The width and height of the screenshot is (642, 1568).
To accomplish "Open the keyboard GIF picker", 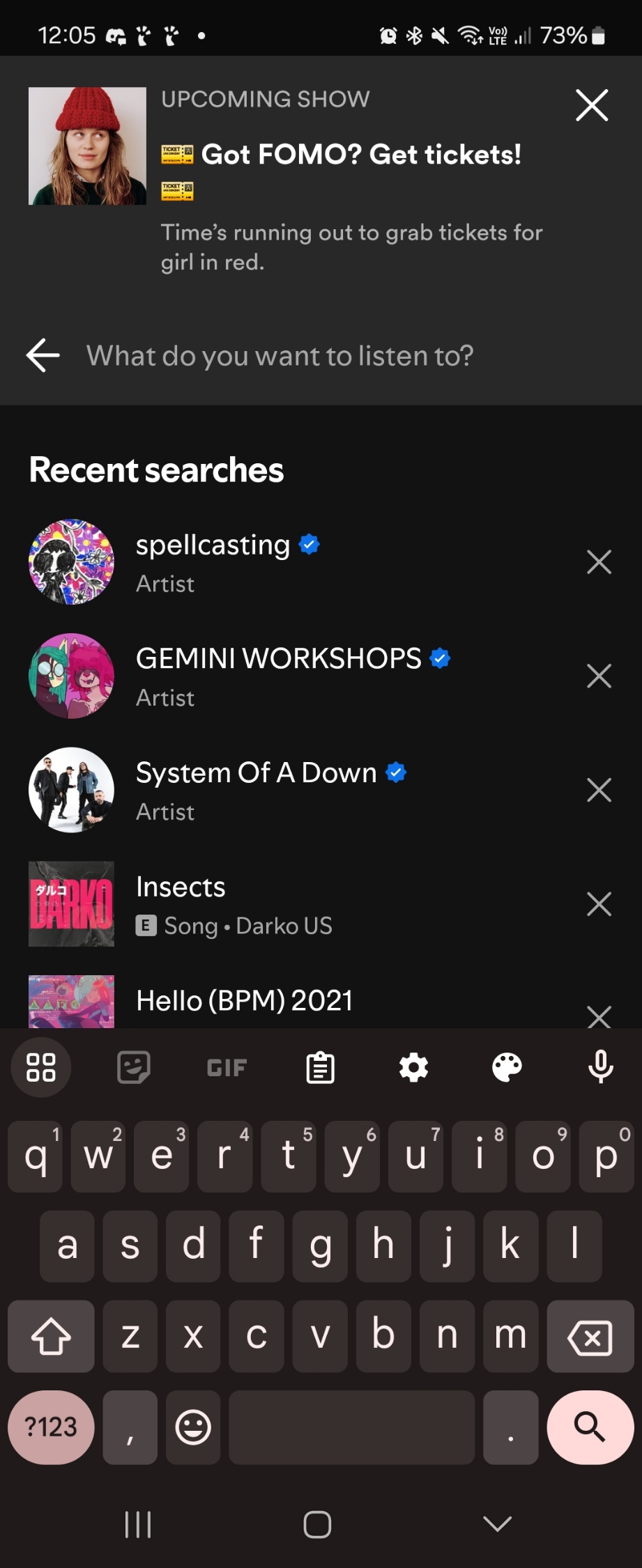I will (227, 1067).
